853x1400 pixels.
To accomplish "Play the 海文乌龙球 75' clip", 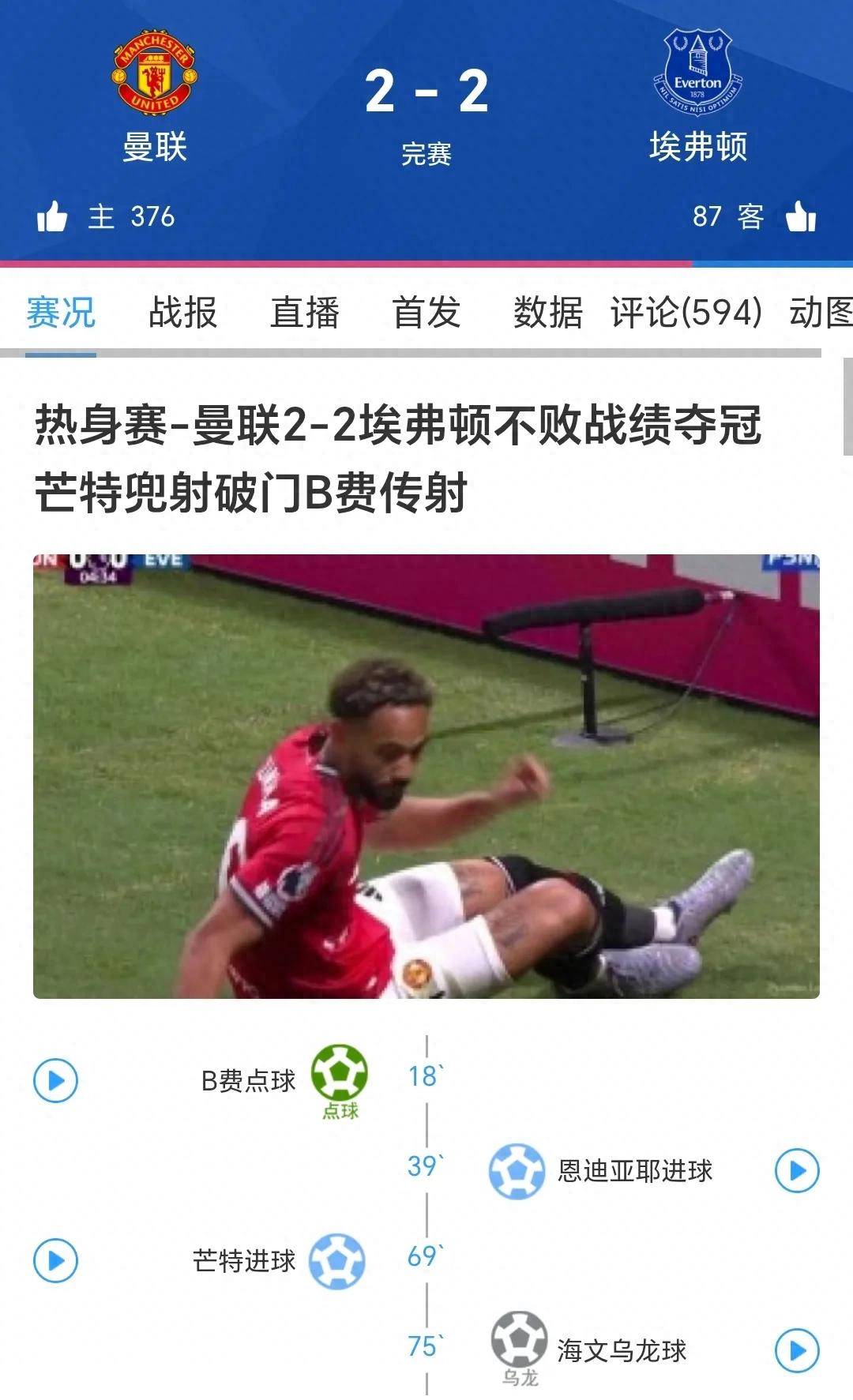I will (x=797, y=1350).
